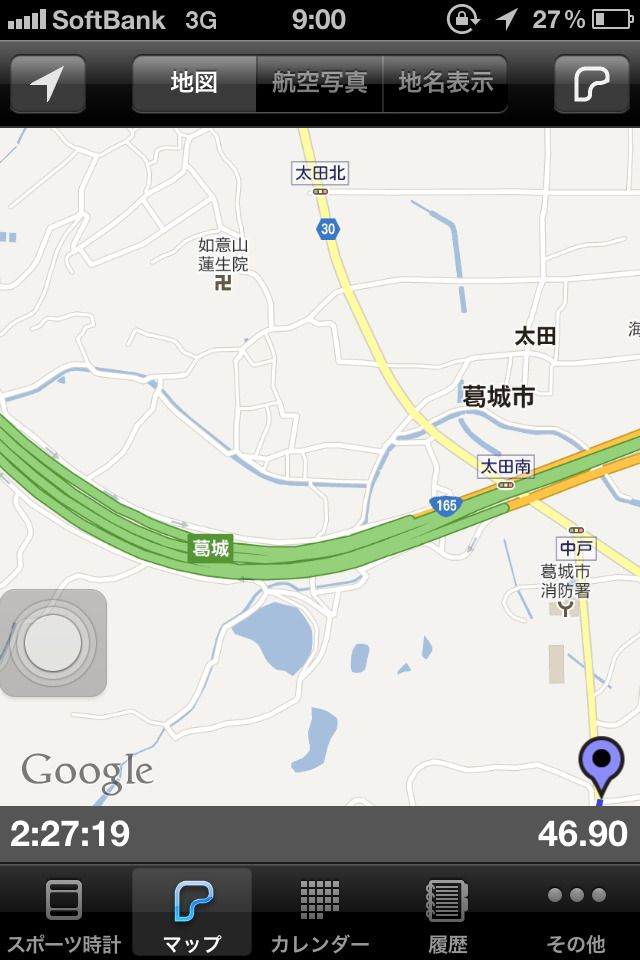Open the その他 more tab
This screenshot has width=640, height=960.
coord(576,913)
